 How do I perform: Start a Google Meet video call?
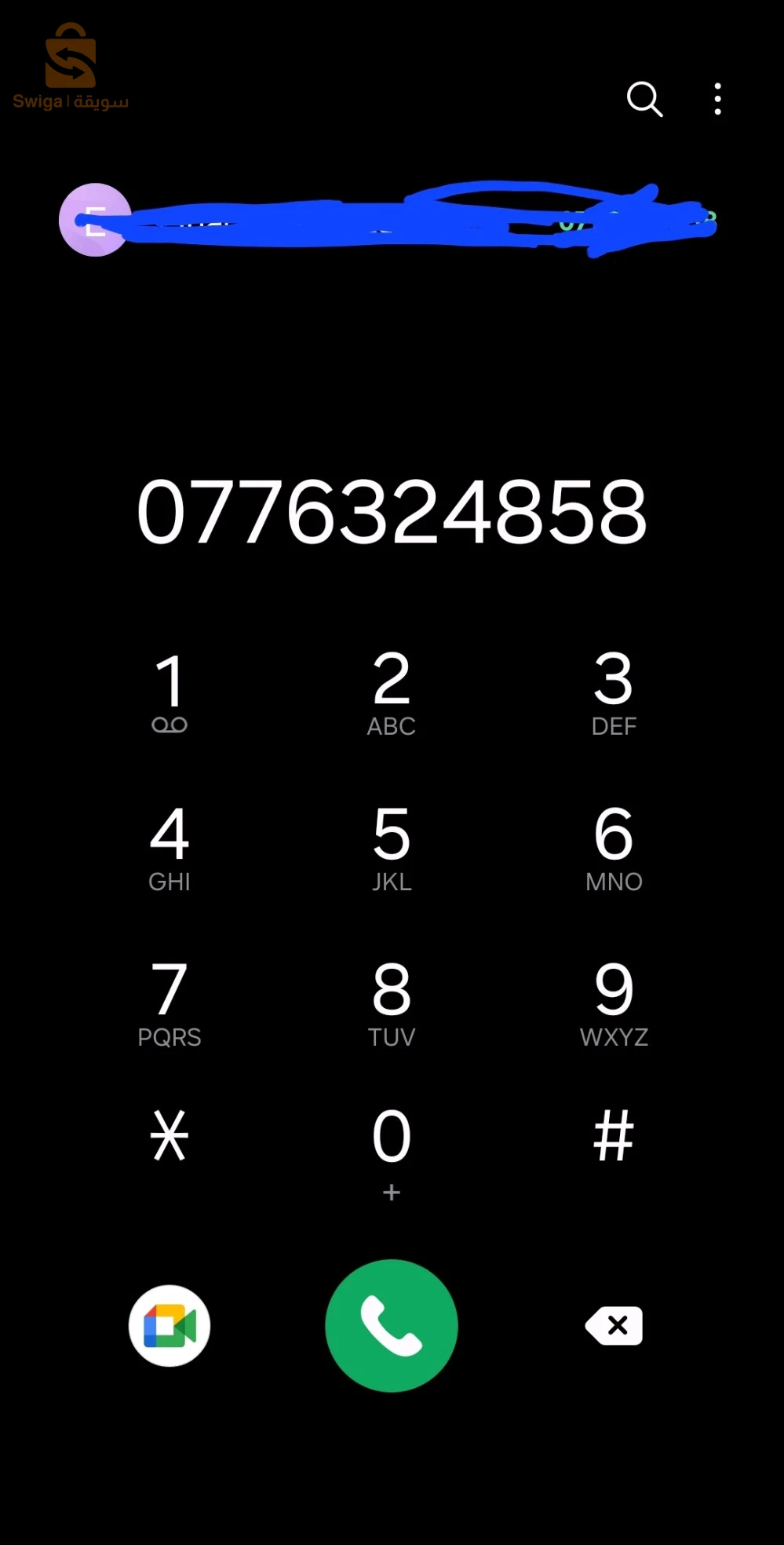pyautogui.click(x=170, y=1325)
